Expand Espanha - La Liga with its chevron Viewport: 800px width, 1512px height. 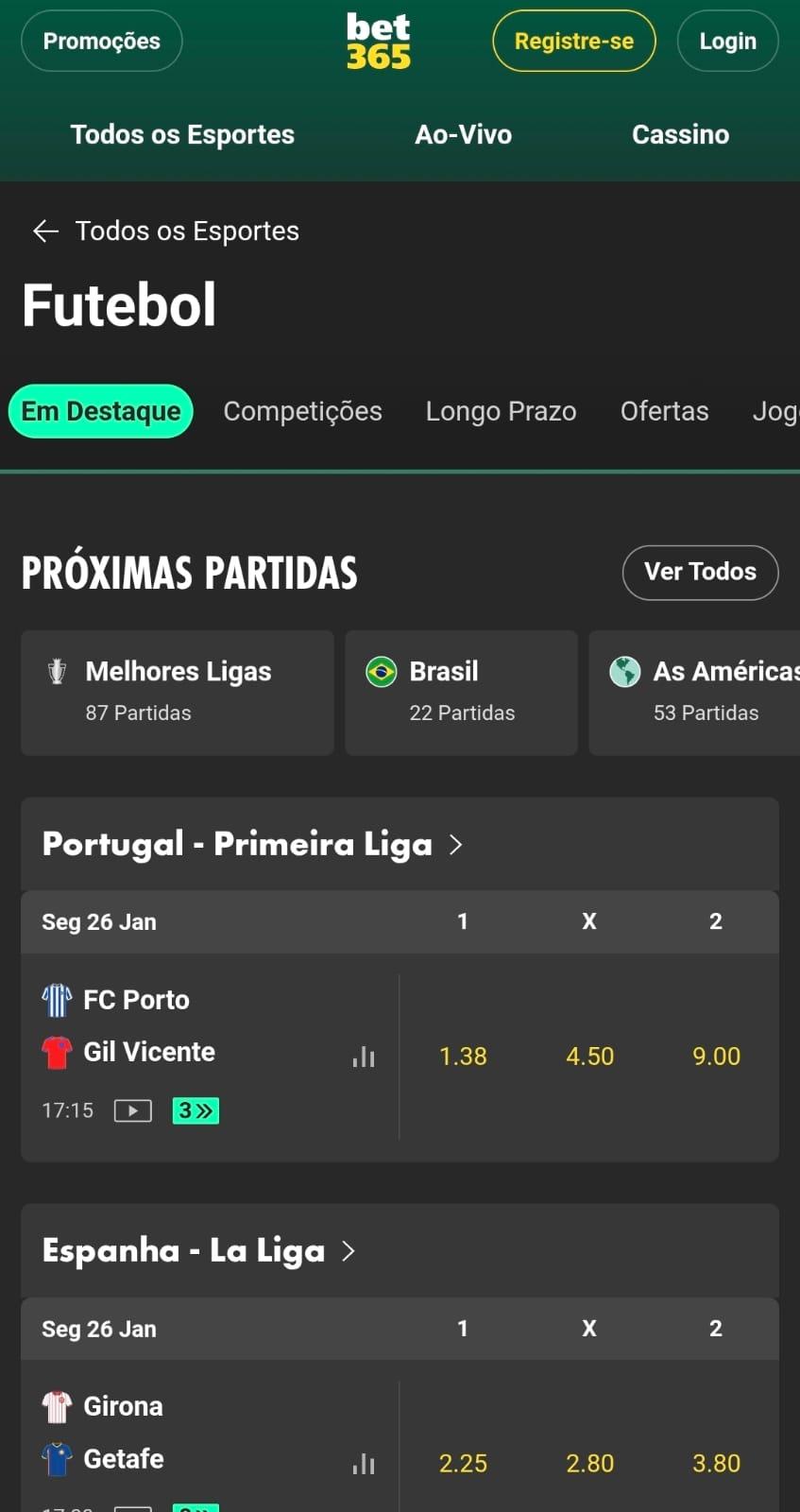[349, 1250]
